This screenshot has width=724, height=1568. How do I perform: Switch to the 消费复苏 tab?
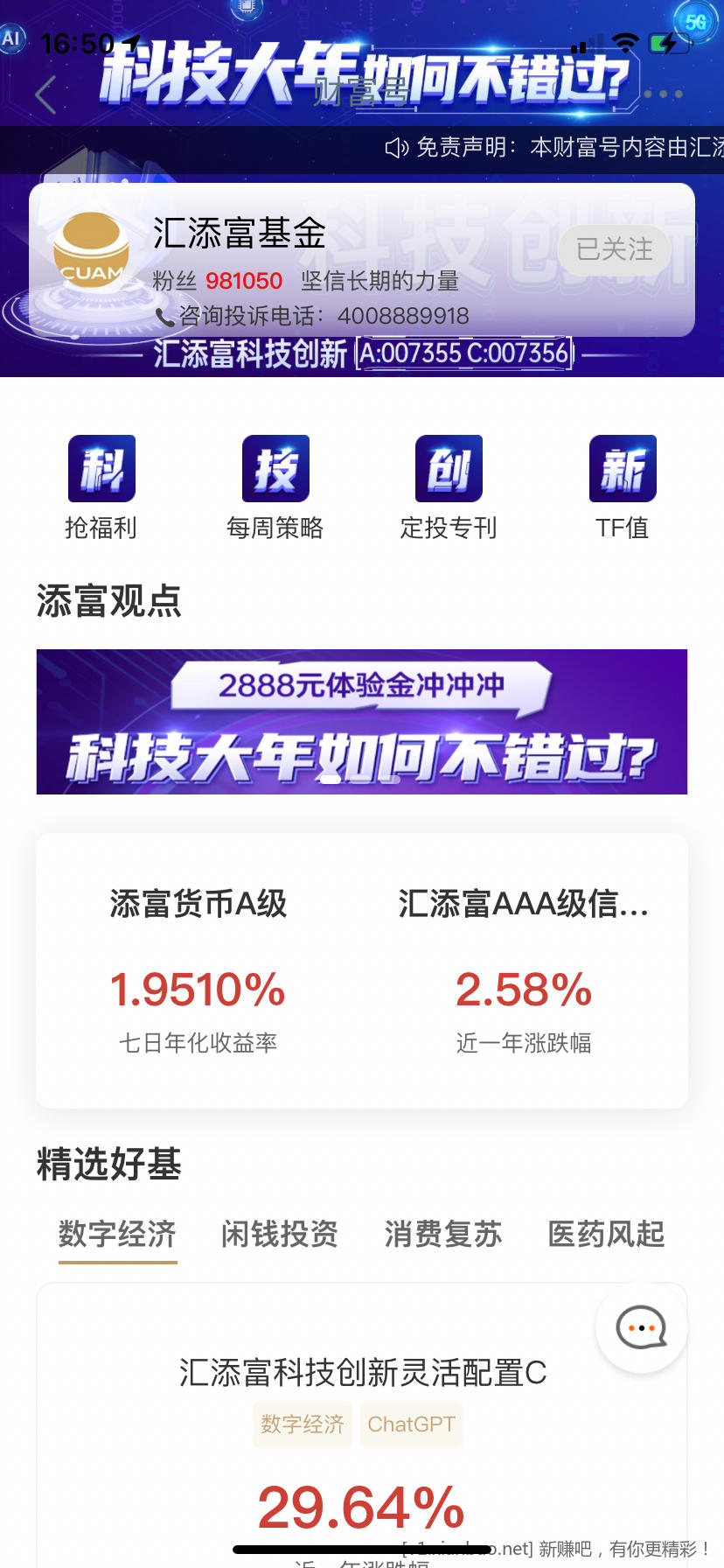click(x=443, y=1235)
